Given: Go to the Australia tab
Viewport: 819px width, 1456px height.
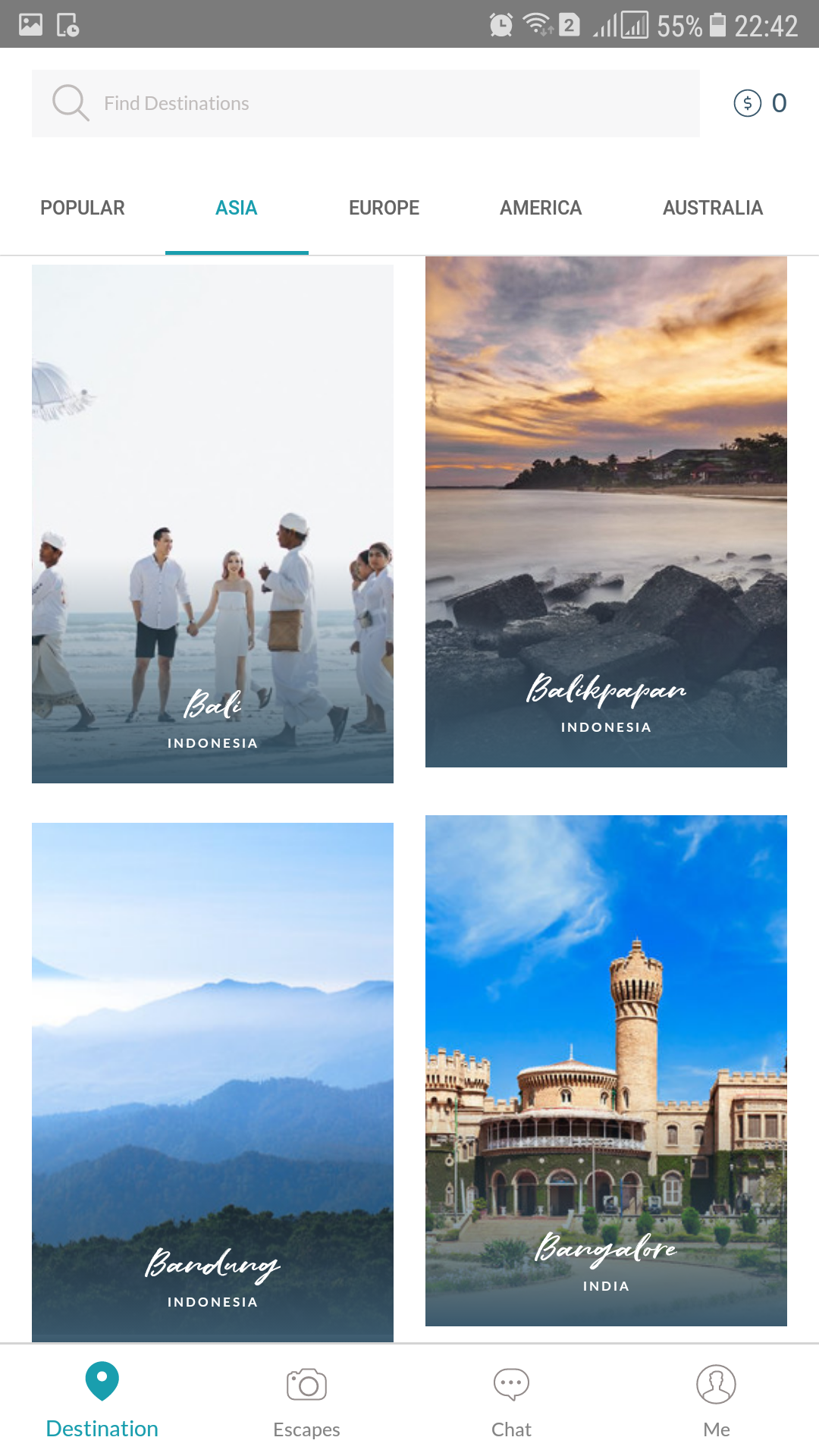Looking at the screenshot, I should point(712,208).
